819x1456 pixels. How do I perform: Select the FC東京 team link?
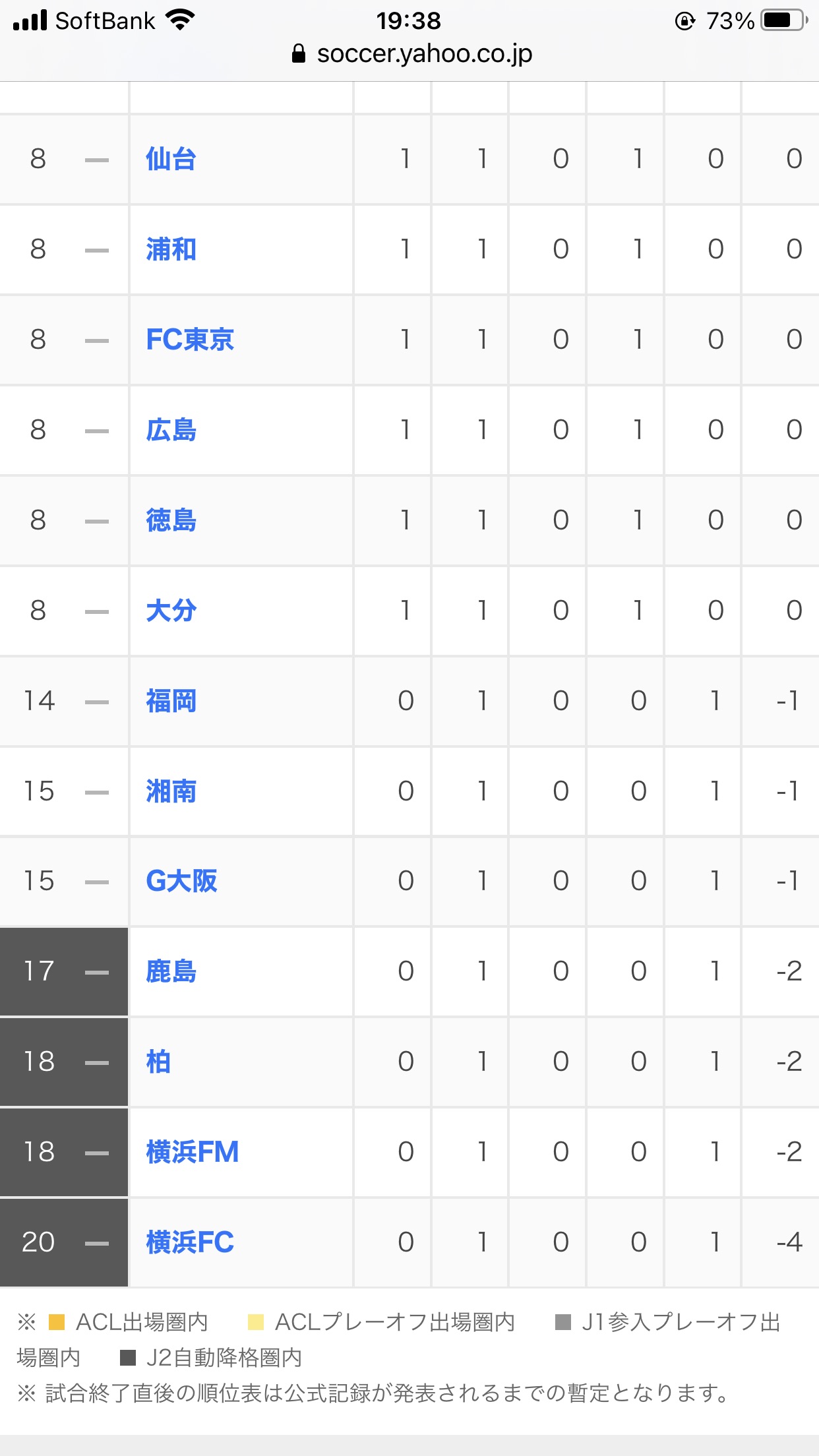tap(190, 340)
